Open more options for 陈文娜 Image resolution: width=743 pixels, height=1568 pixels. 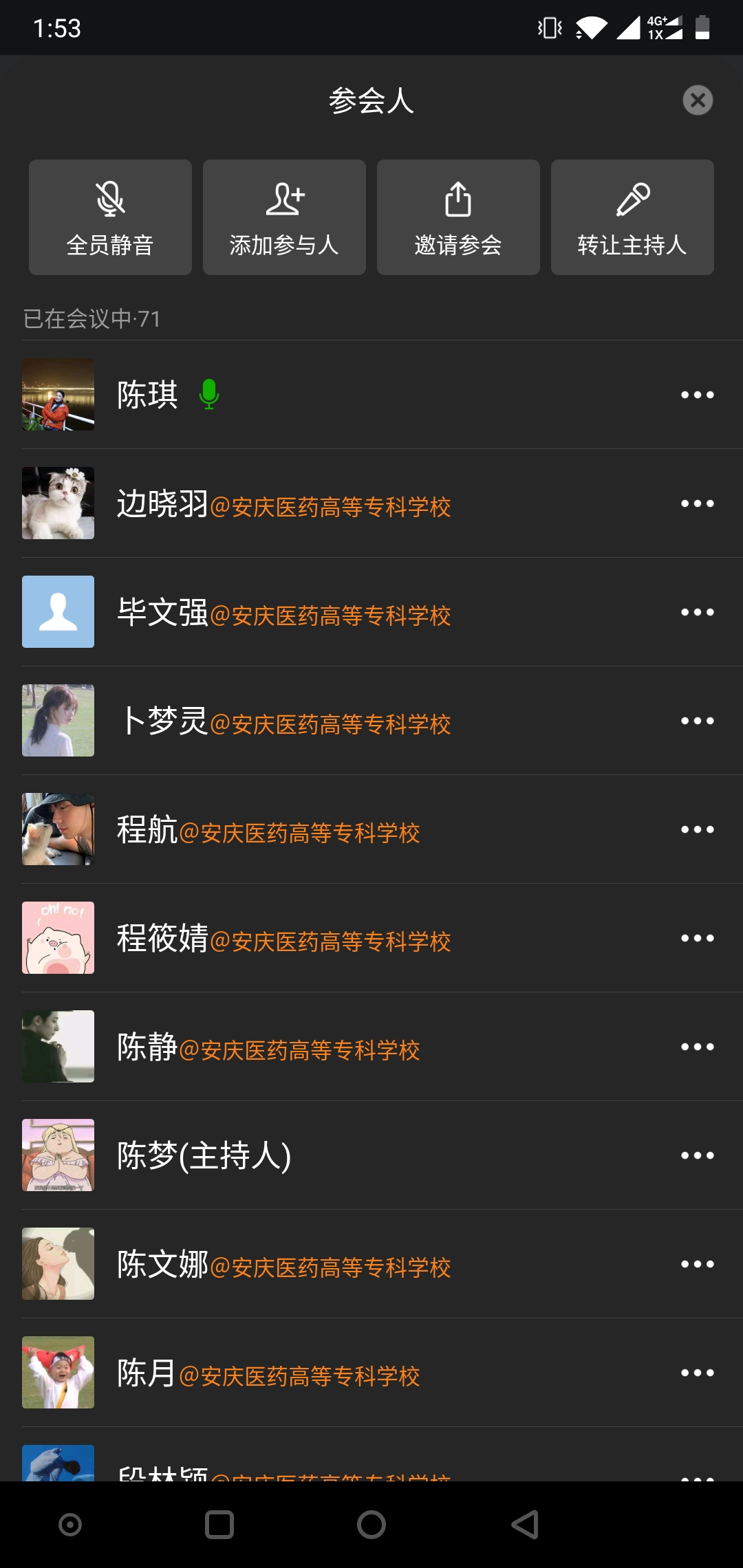coord(697,1264)
